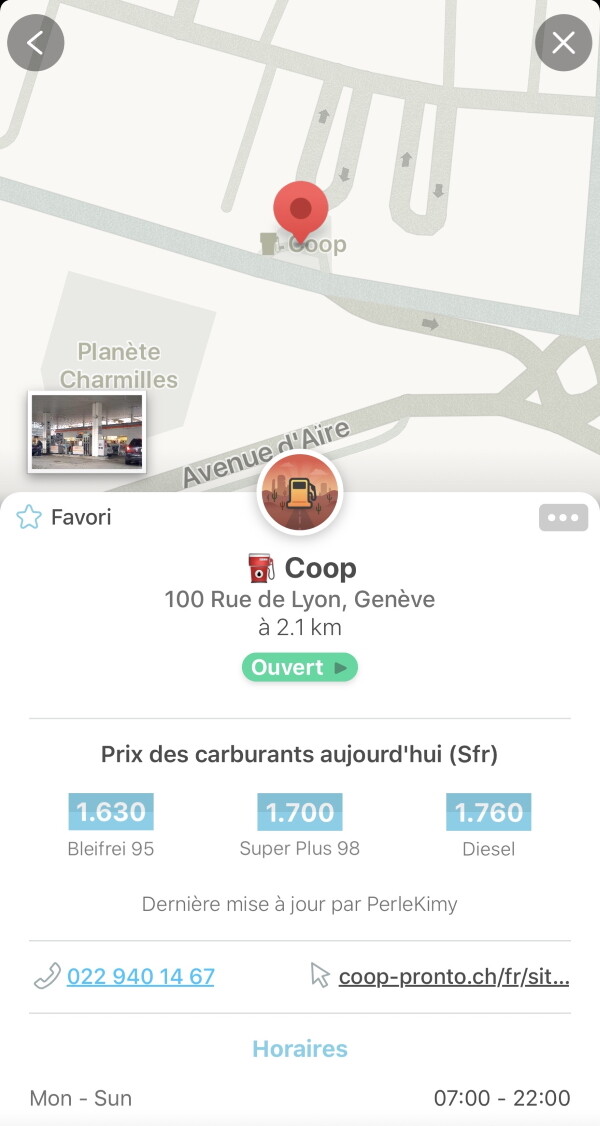
Task: Call 022 940 14 67
Action: pyautogui.click(x=140, y=976)
